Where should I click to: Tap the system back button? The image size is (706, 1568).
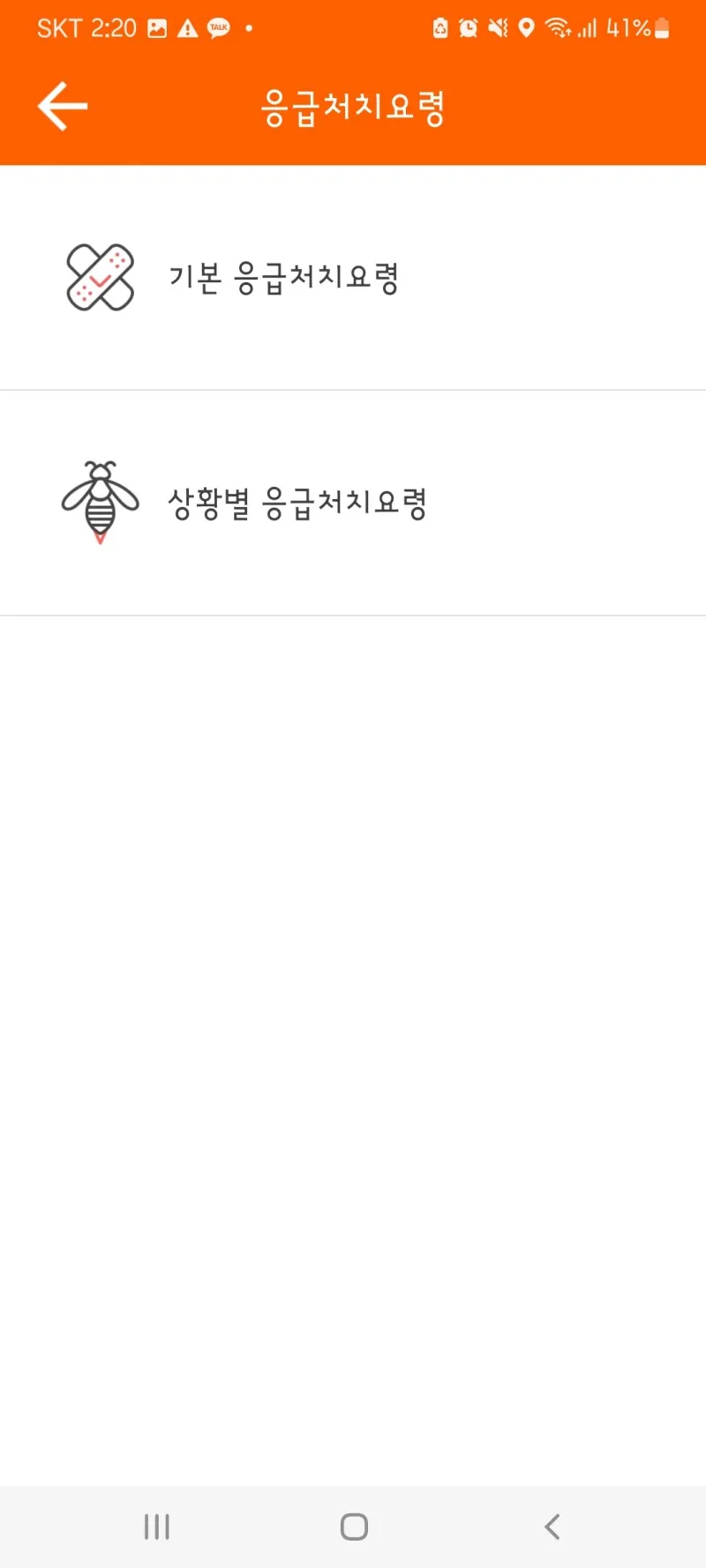tap(552, 1527)
